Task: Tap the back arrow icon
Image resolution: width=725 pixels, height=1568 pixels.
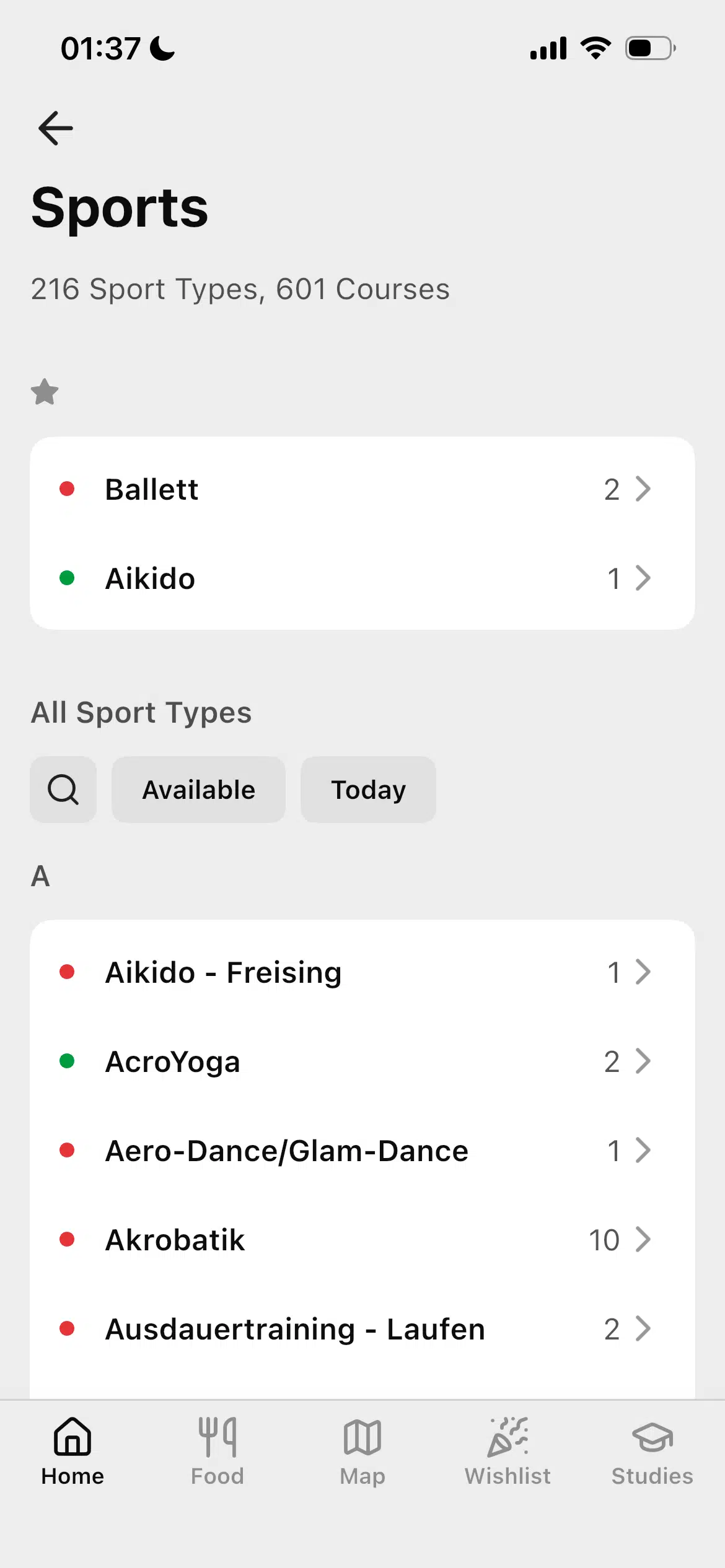Action: pos(55,128)
